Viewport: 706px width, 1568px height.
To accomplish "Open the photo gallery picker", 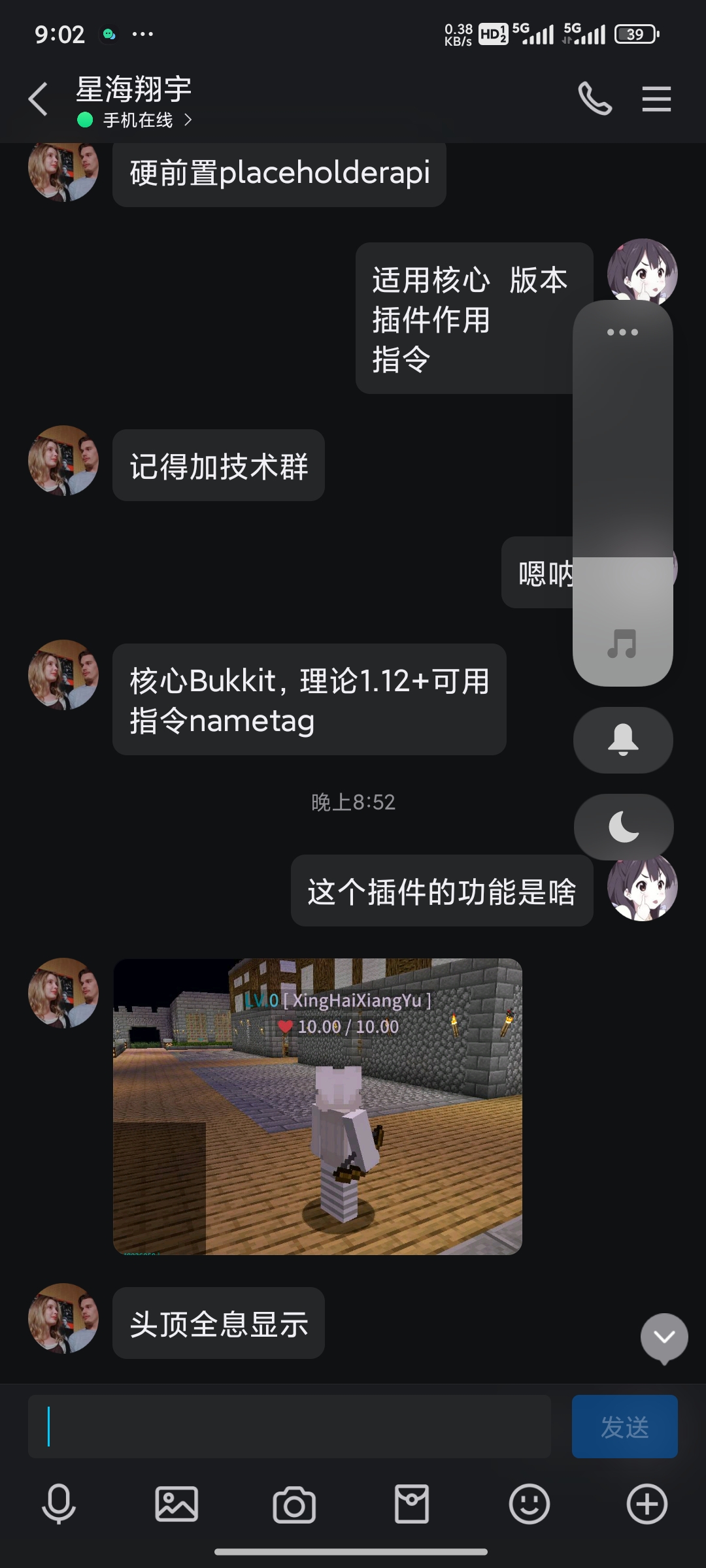I will tap(176, 1504).
